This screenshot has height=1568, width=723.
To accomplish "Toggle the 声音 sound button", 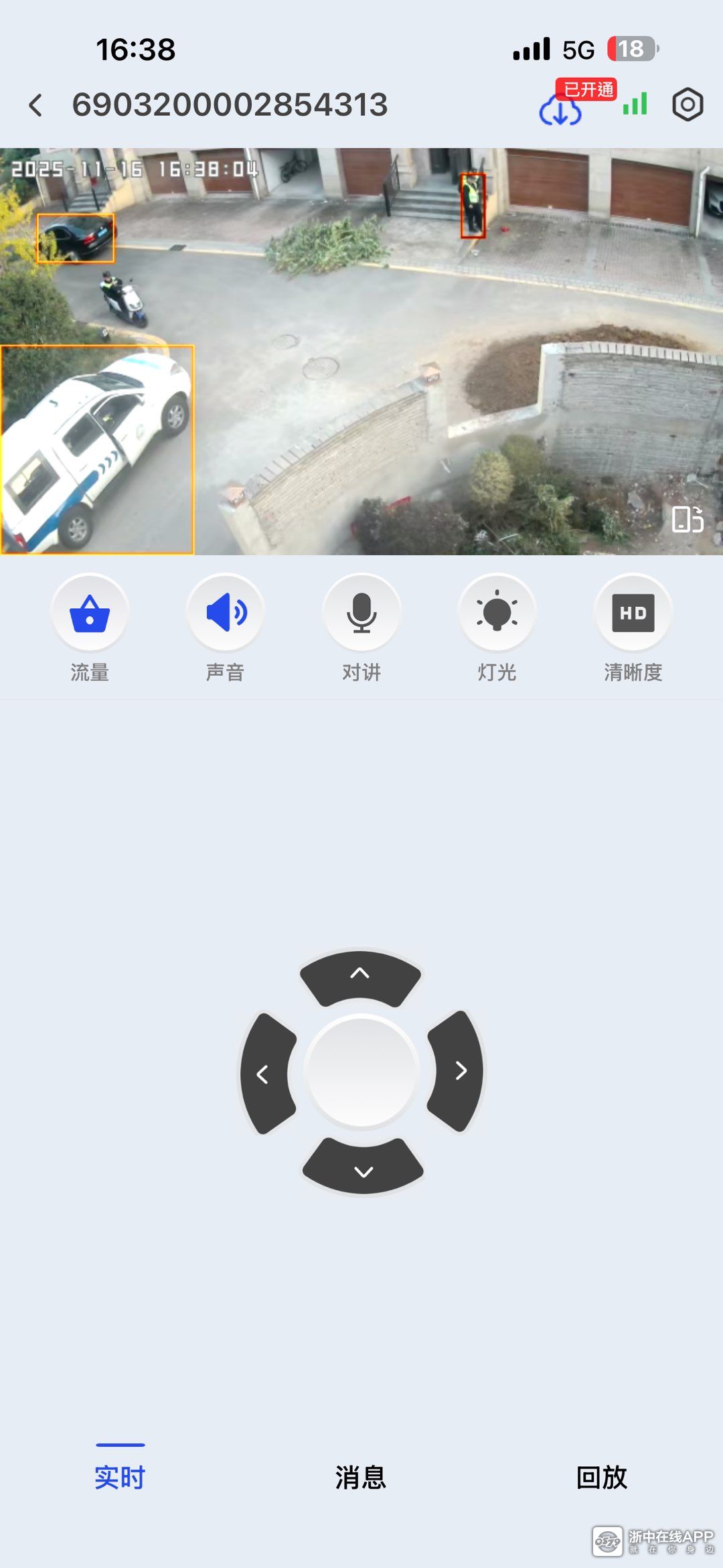I will pos(226,613).
